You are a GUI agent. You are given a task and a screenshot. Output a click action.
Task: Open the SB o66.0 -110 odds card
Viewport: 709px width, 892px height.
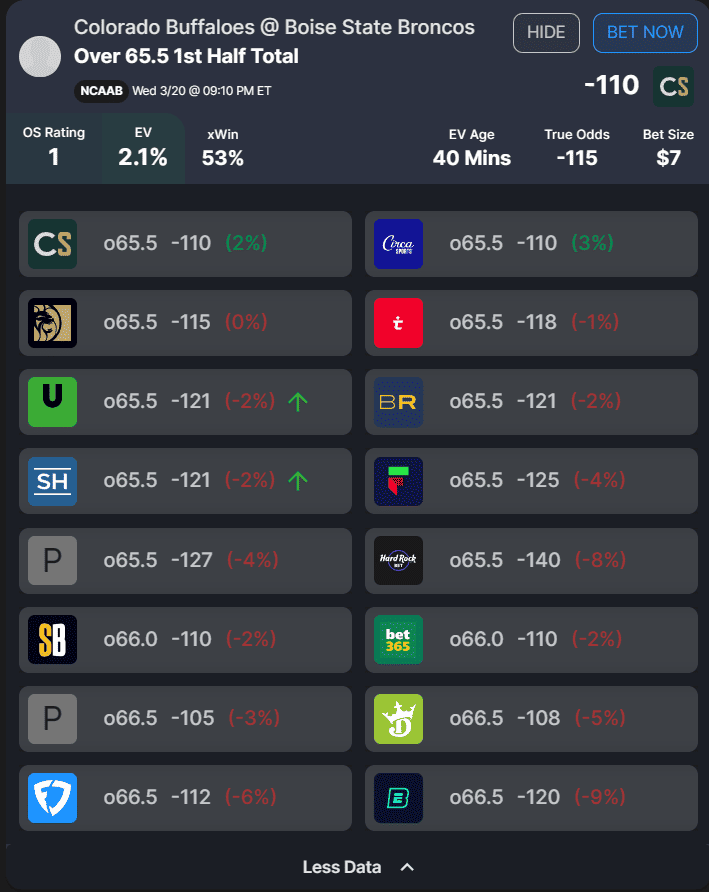point(185,639)
